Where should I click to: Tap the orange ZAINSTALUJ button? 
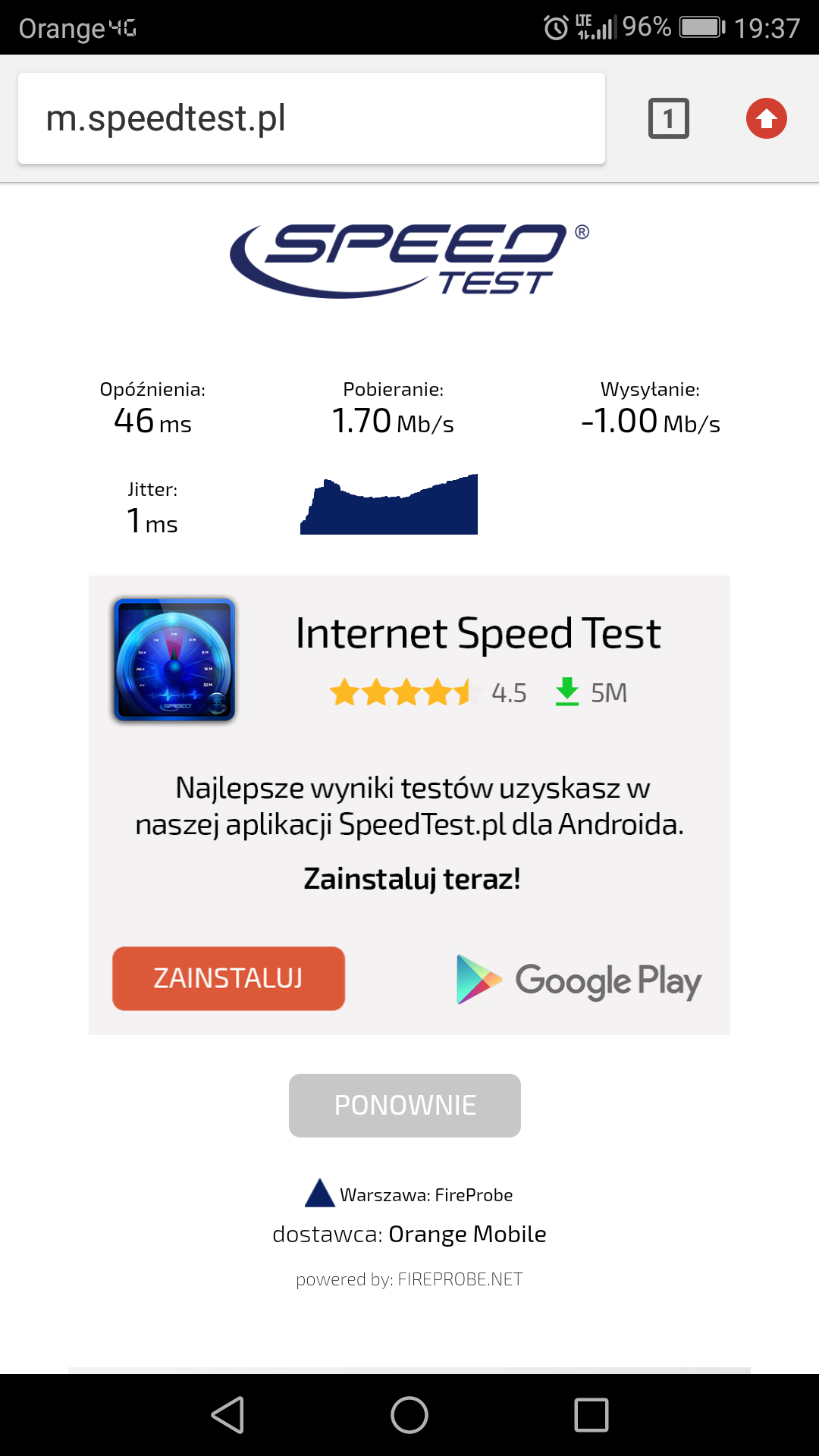click(x=228, y=978)
